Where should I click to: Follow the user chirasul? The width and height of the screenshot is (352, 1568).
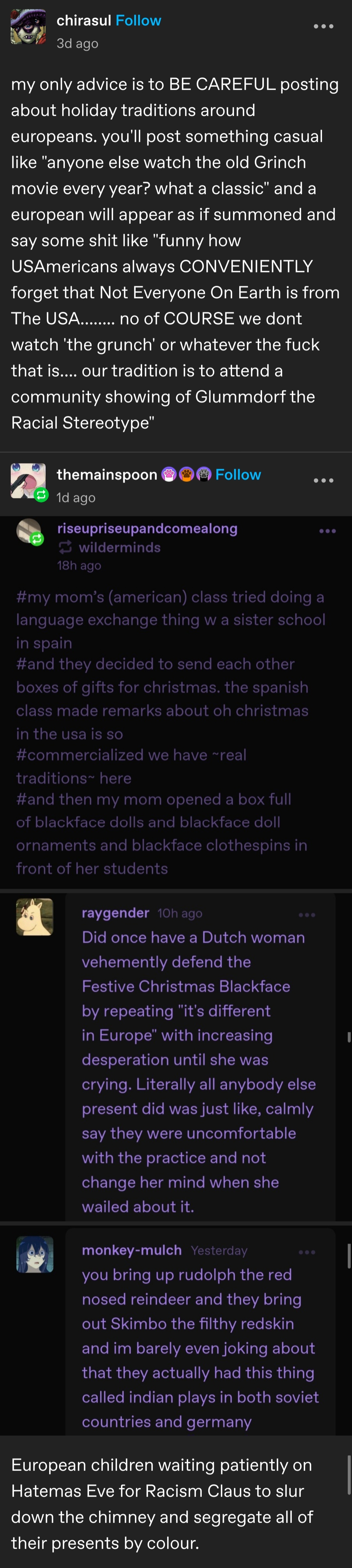pos(138,21)
